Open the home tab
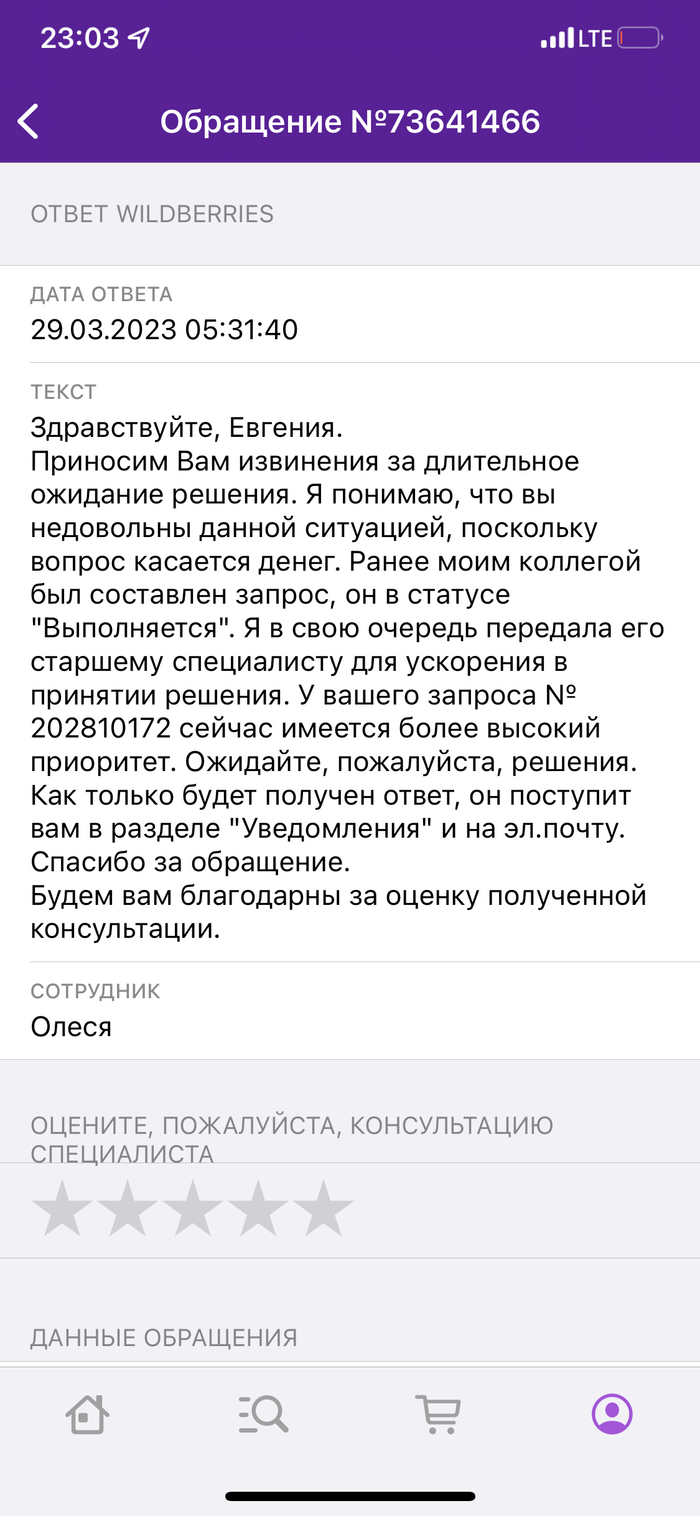This screenshot has width=700, height=1516. [x=87, y=1413]
